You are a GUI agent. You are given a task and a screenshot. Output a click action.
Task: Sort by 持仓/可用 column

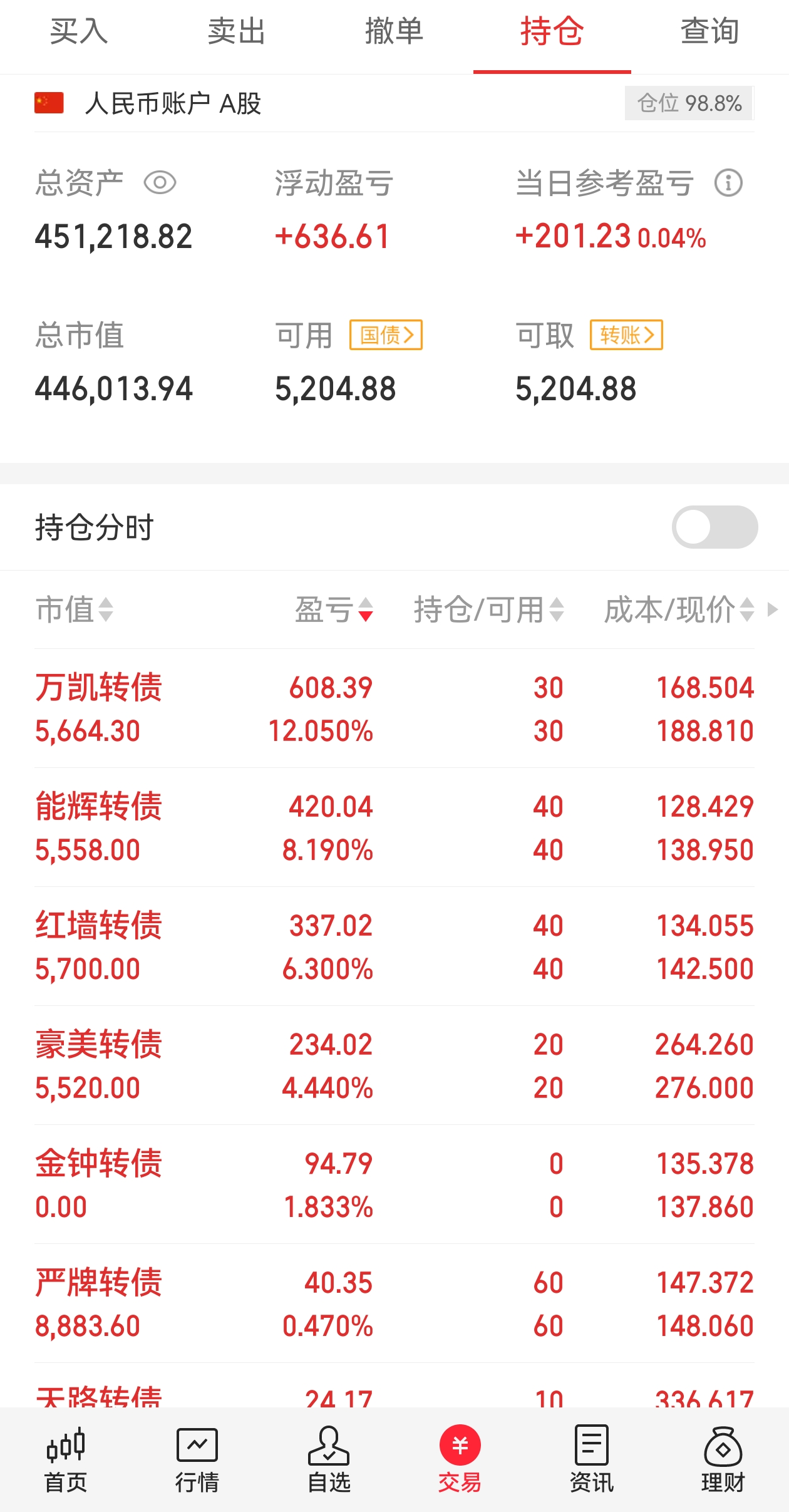click(488, 609)
